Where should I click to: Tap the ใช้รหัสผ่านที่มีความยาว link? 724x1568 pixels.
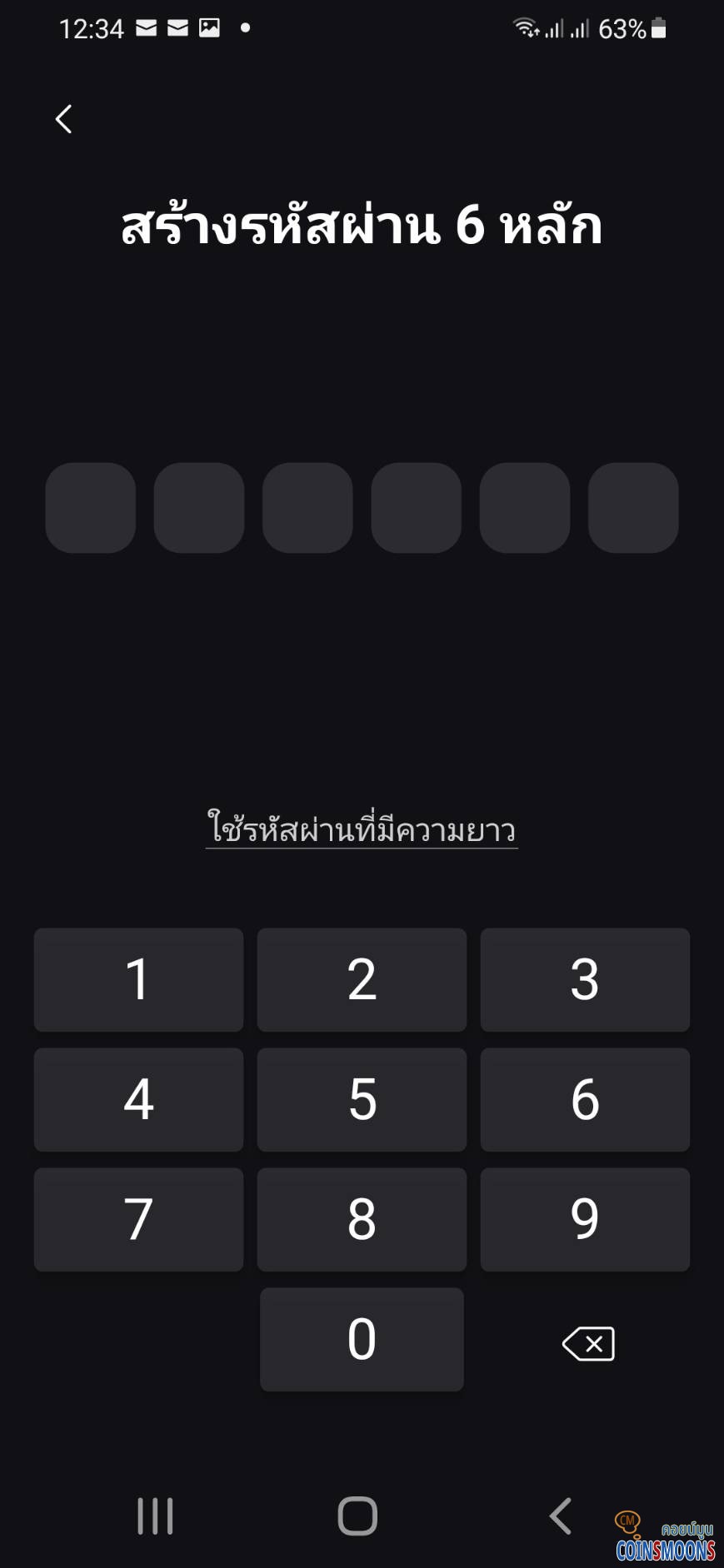tap(362, 829)
